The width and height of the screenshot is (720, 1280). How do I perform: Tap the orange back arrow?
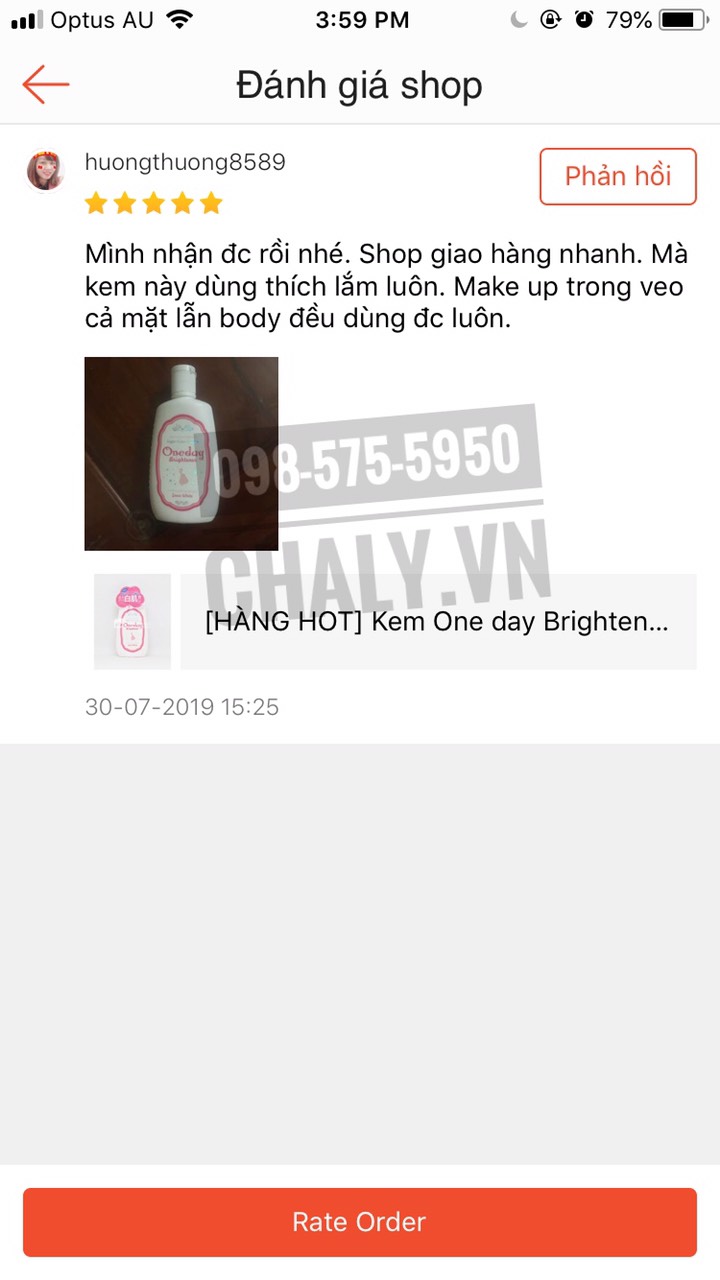[44, 85]
